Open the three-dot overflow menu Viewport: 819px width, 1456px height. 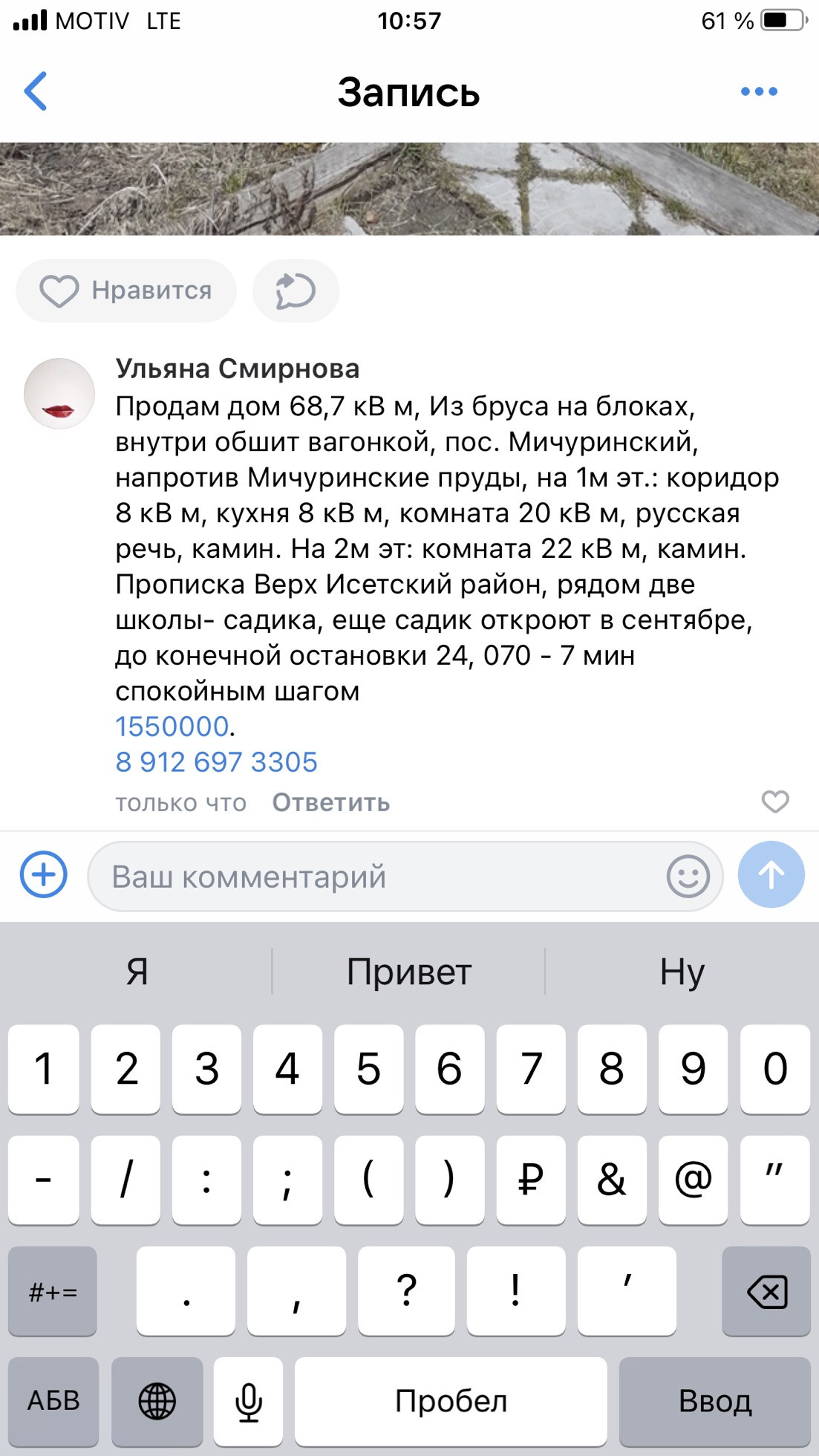point(759,91)
